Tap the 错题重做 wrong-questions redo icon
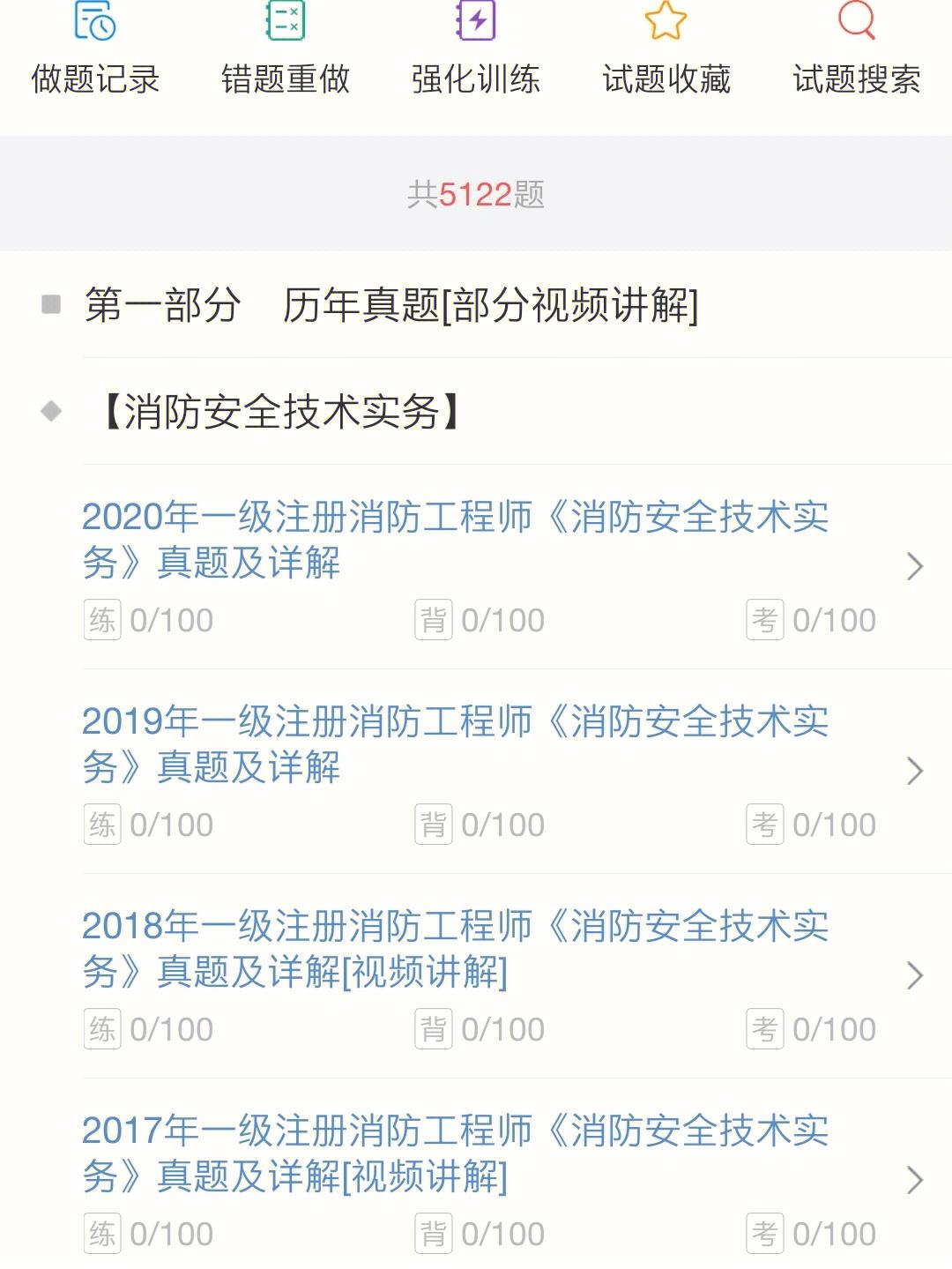Image resolution: width=952 pixels, height=1269 pixels. pos(286,26)
